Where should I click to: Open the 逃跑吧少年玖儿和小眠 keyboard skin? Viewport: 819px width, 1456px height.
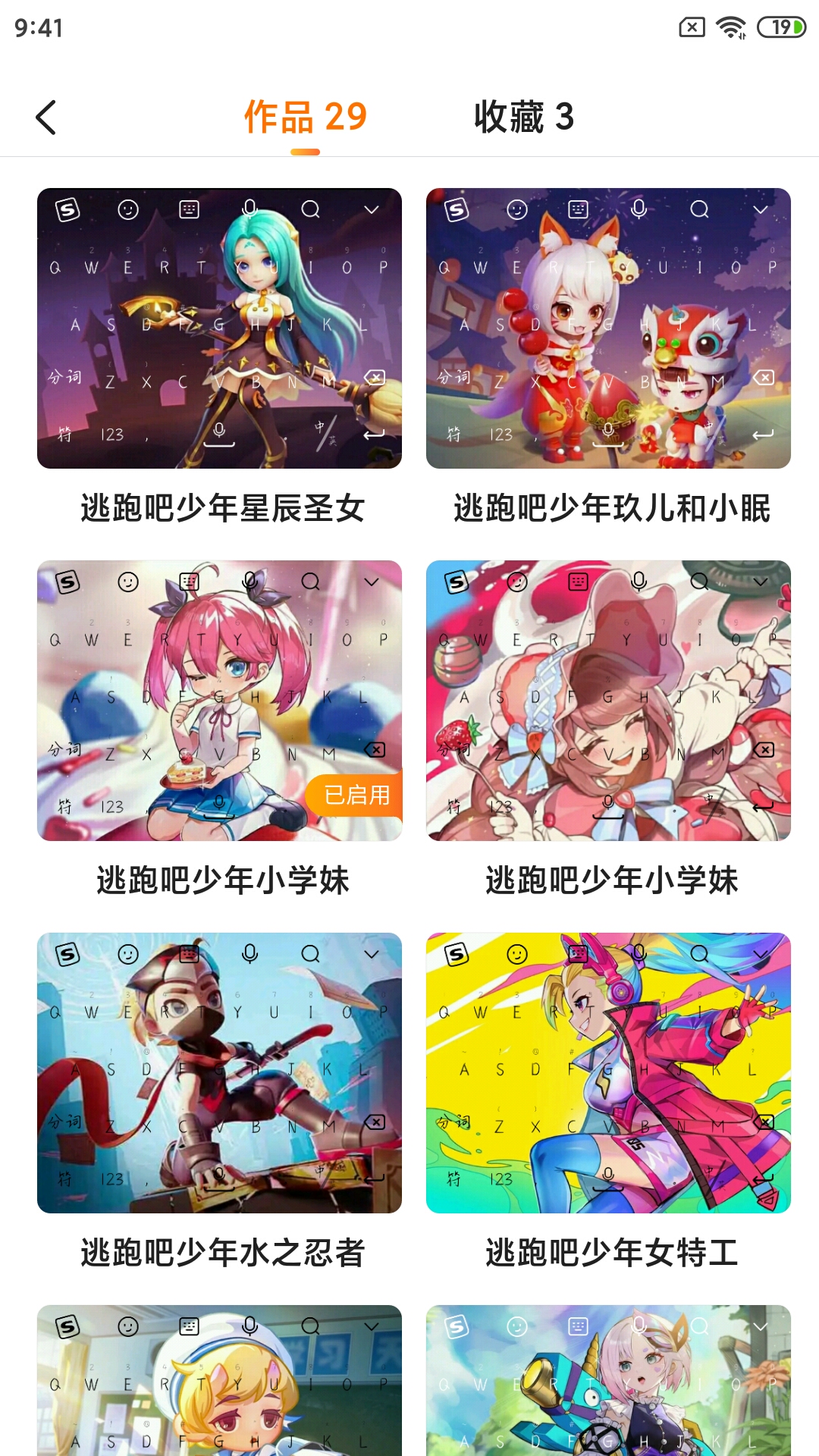[608, 328]
